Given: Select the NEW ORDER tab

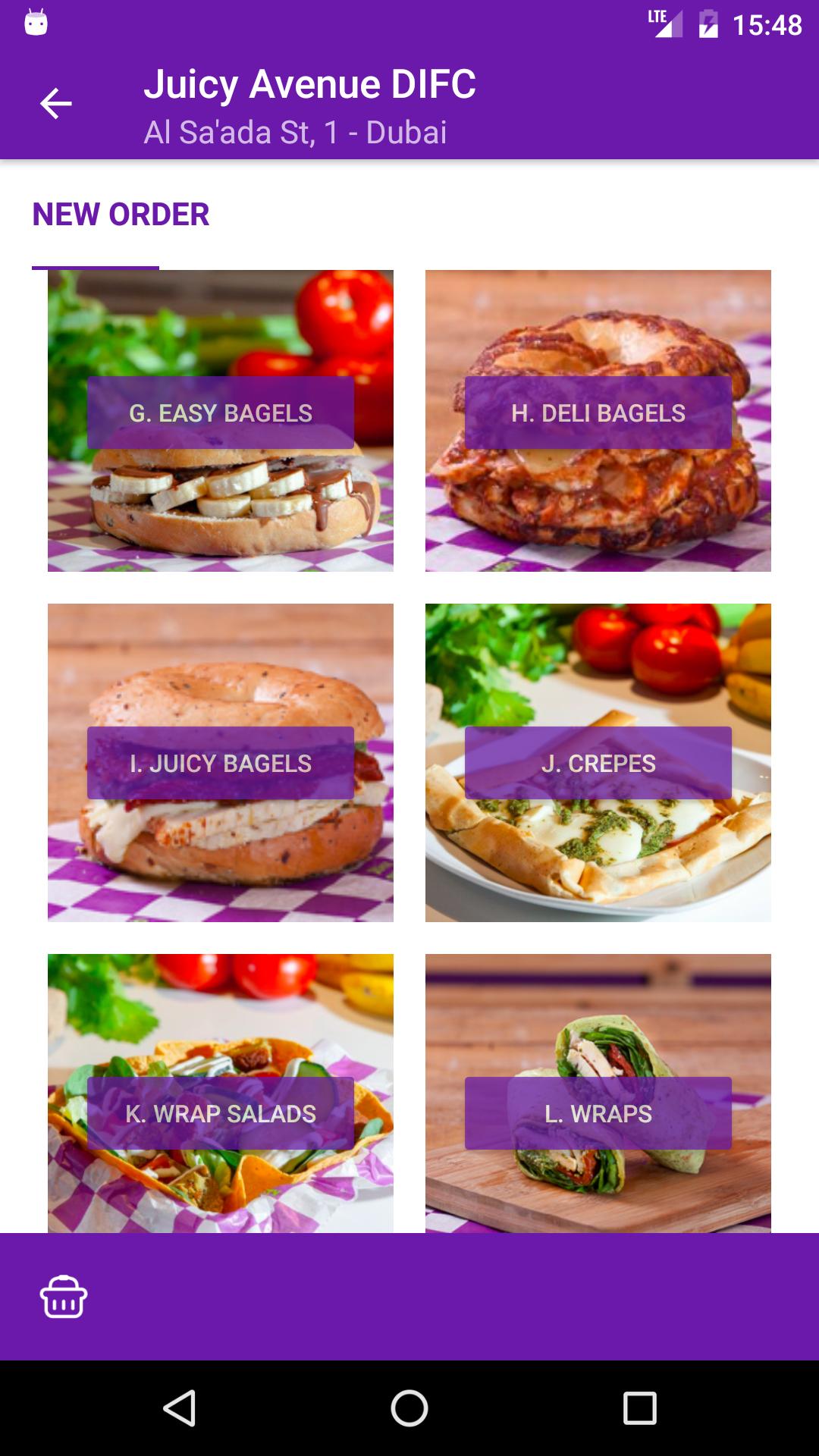Looking at the screenshot, I should coord(121,215).
